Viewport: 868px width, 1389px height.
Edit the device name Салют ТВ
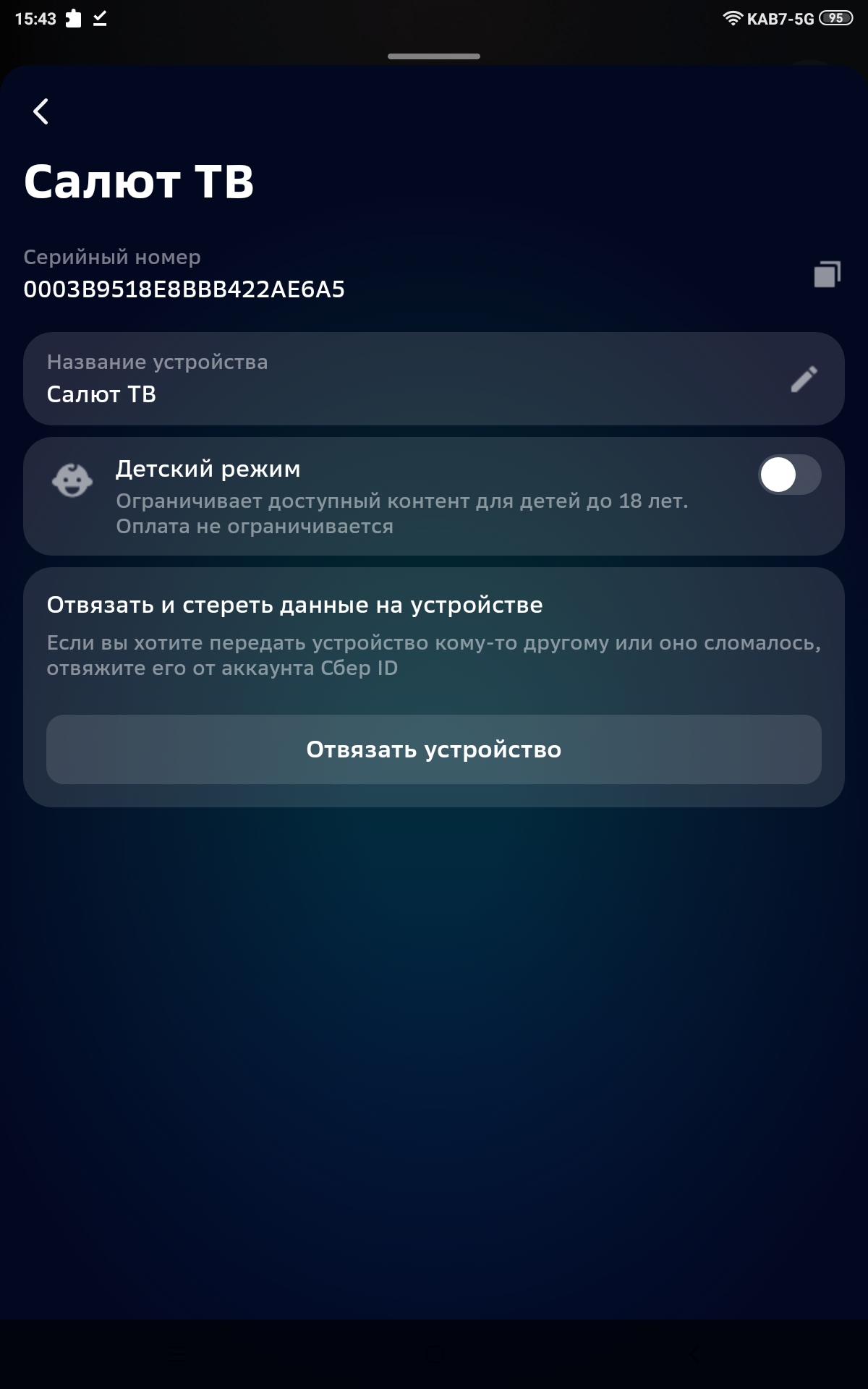click(x=804, y=379)
